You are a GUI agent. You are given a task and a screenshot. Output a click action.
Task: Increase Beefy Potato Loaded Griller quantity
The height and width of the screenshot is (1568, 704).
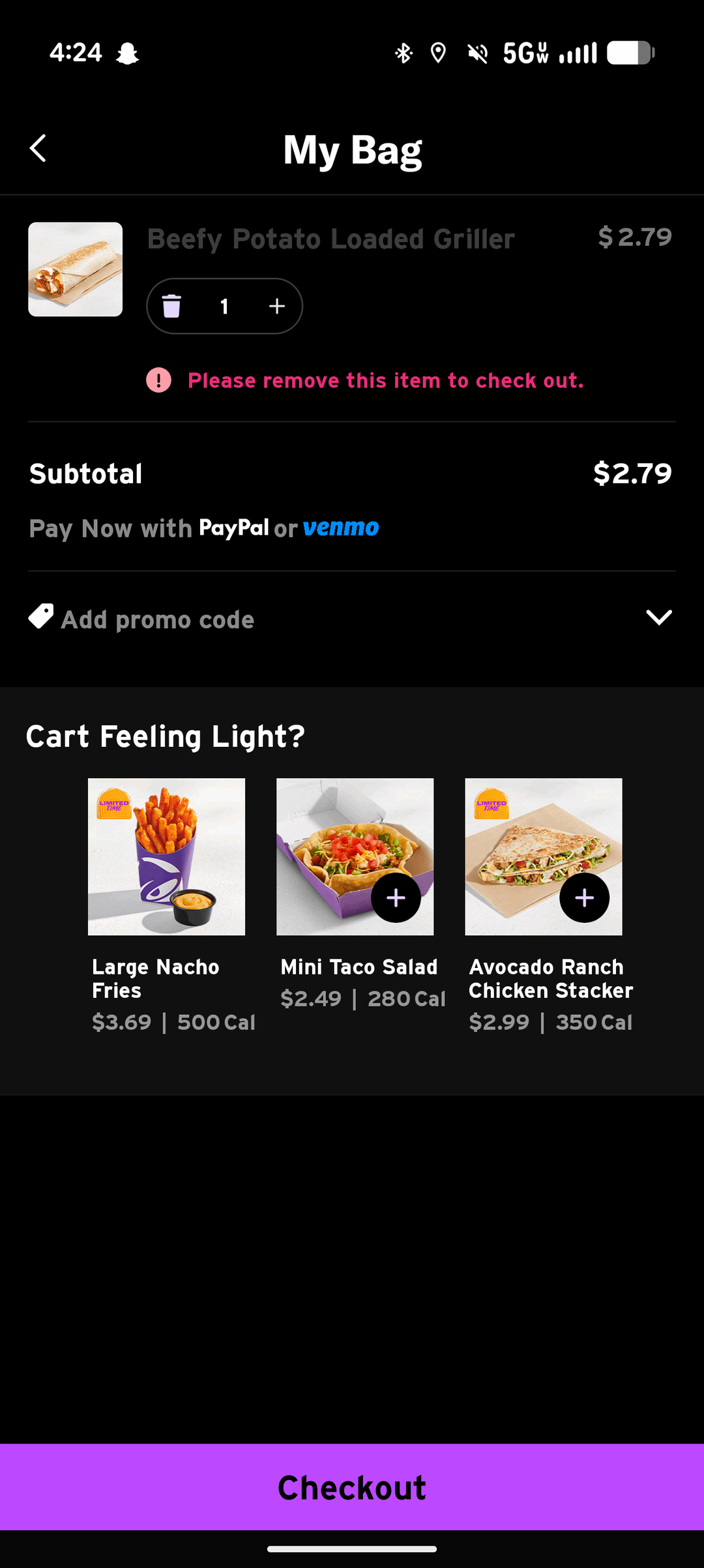tap(277, 306)
